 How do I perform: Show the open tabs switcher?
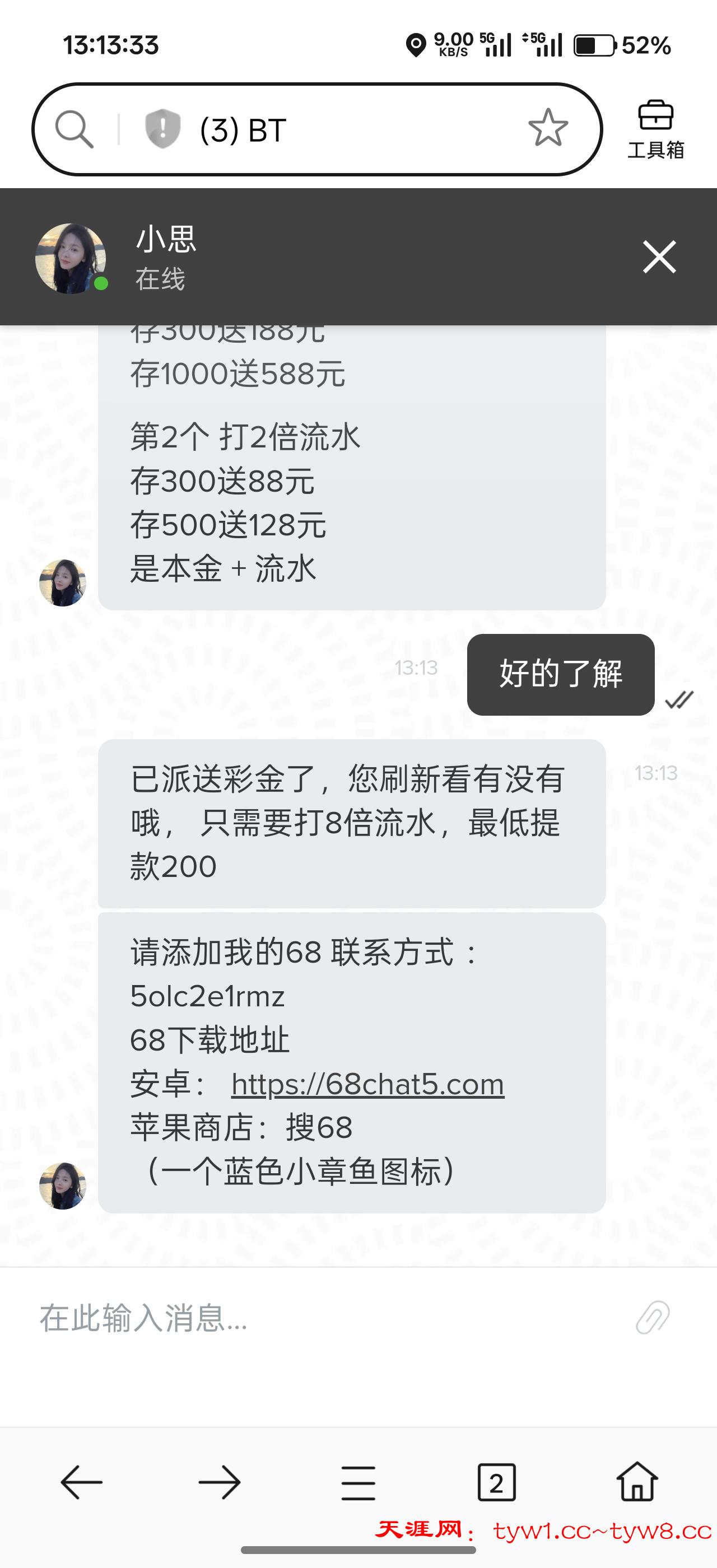497,1482
